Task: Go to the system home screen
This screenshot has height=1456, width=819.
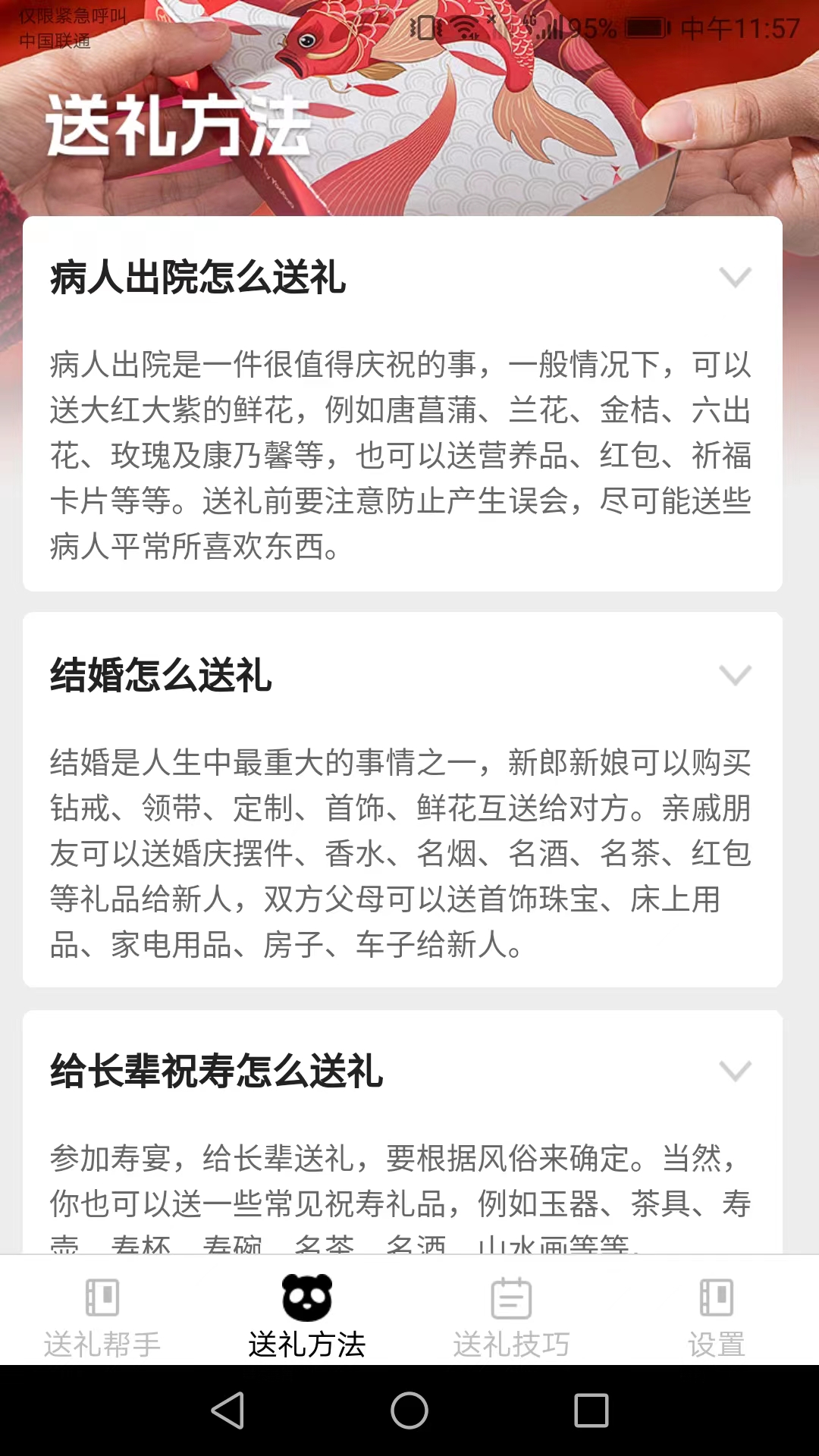Action: 409,1410
